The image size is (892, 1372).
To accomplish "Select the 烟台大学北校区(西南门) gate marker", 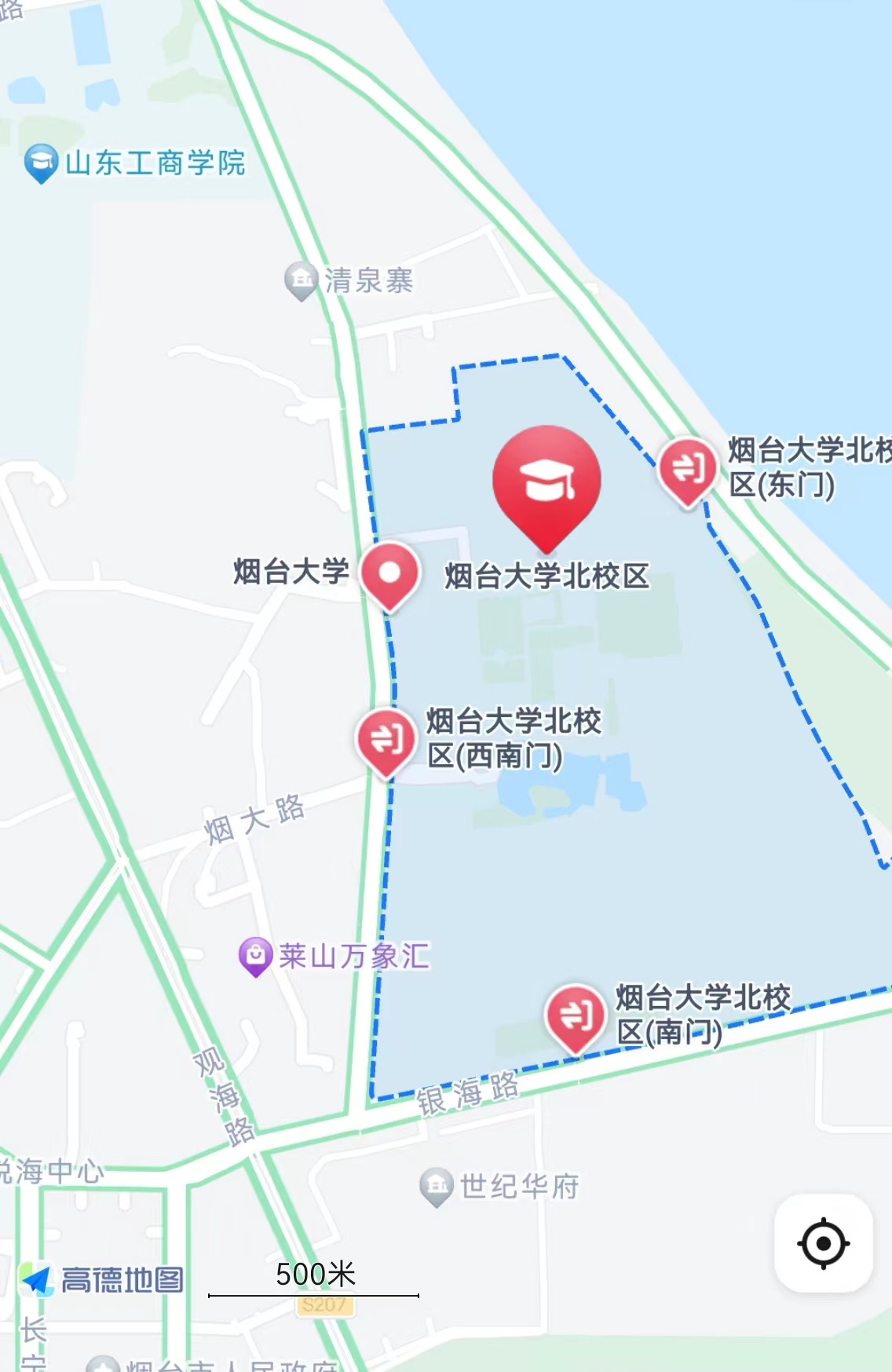I will point(386,741).
